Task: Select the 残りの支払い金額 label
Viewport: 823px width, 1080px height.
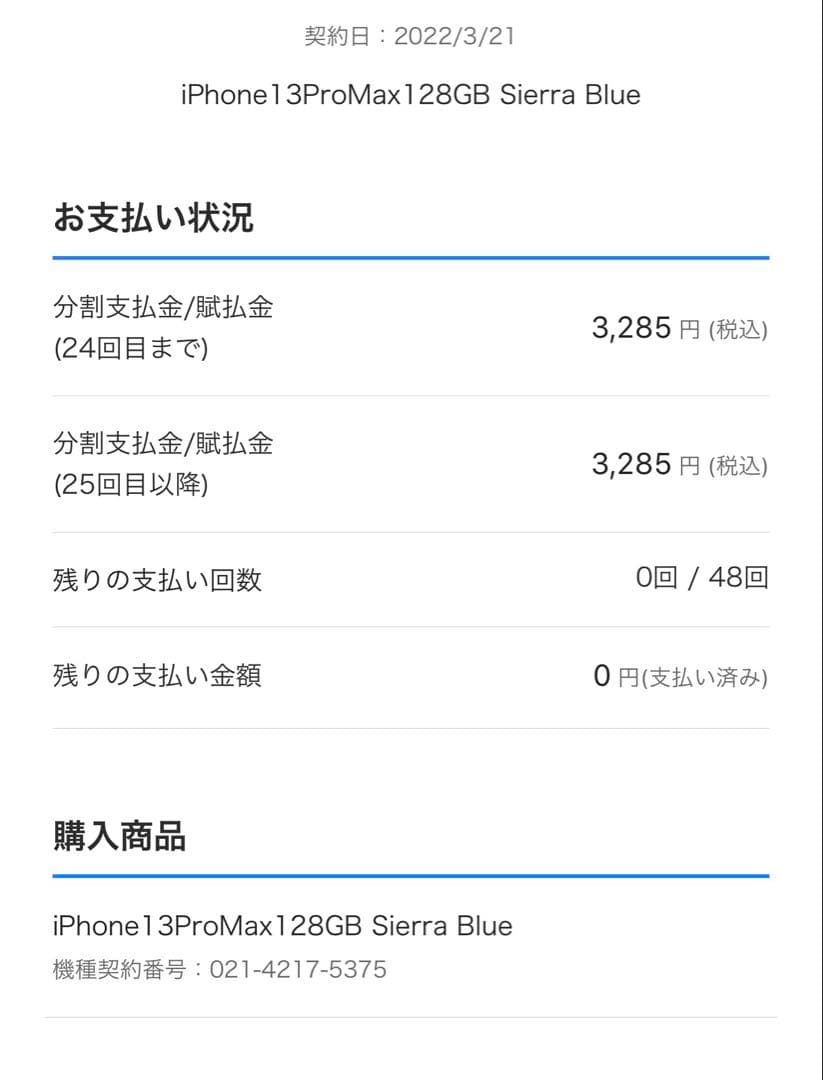Action: click(x=160, y=676)
